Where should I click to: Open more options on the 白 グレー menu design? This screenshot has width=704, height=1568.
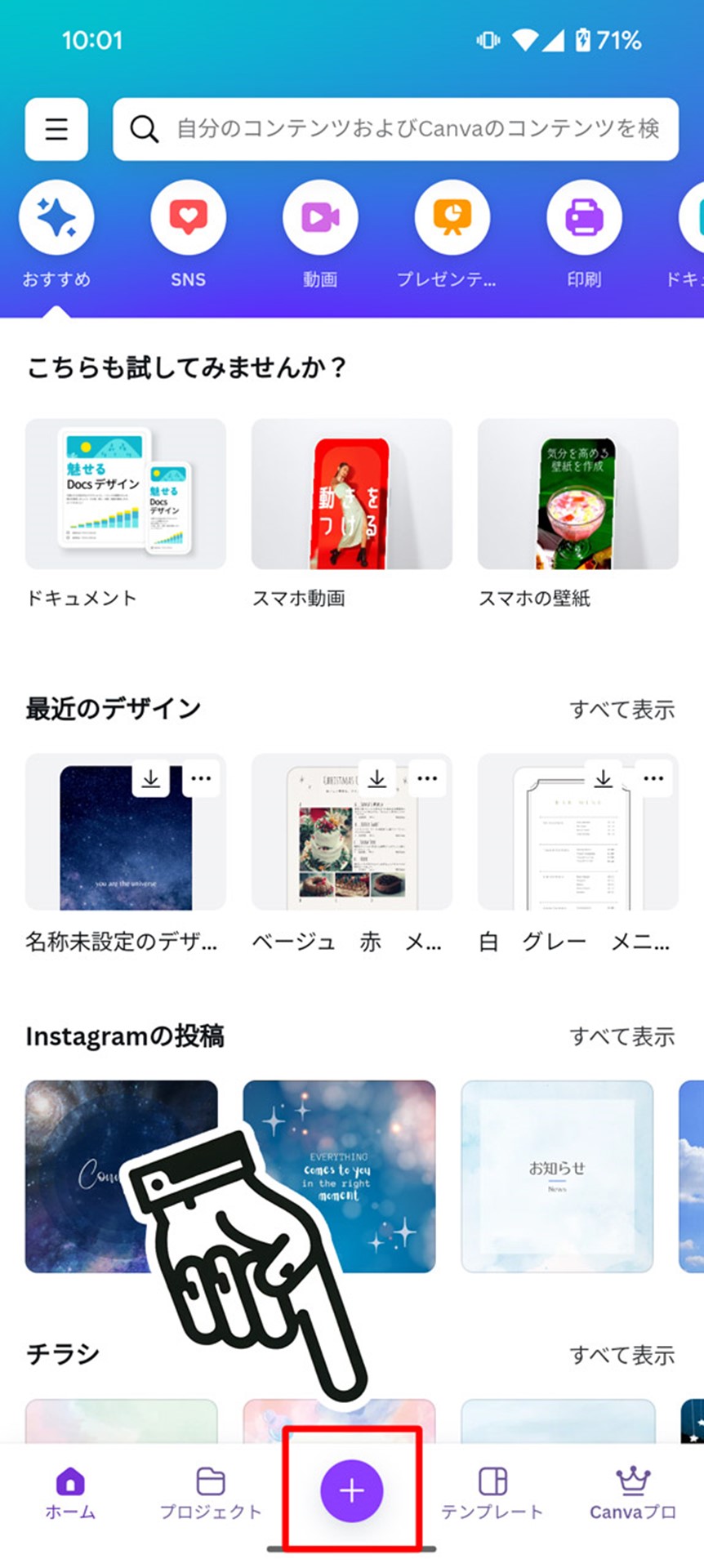pos(653,778)
